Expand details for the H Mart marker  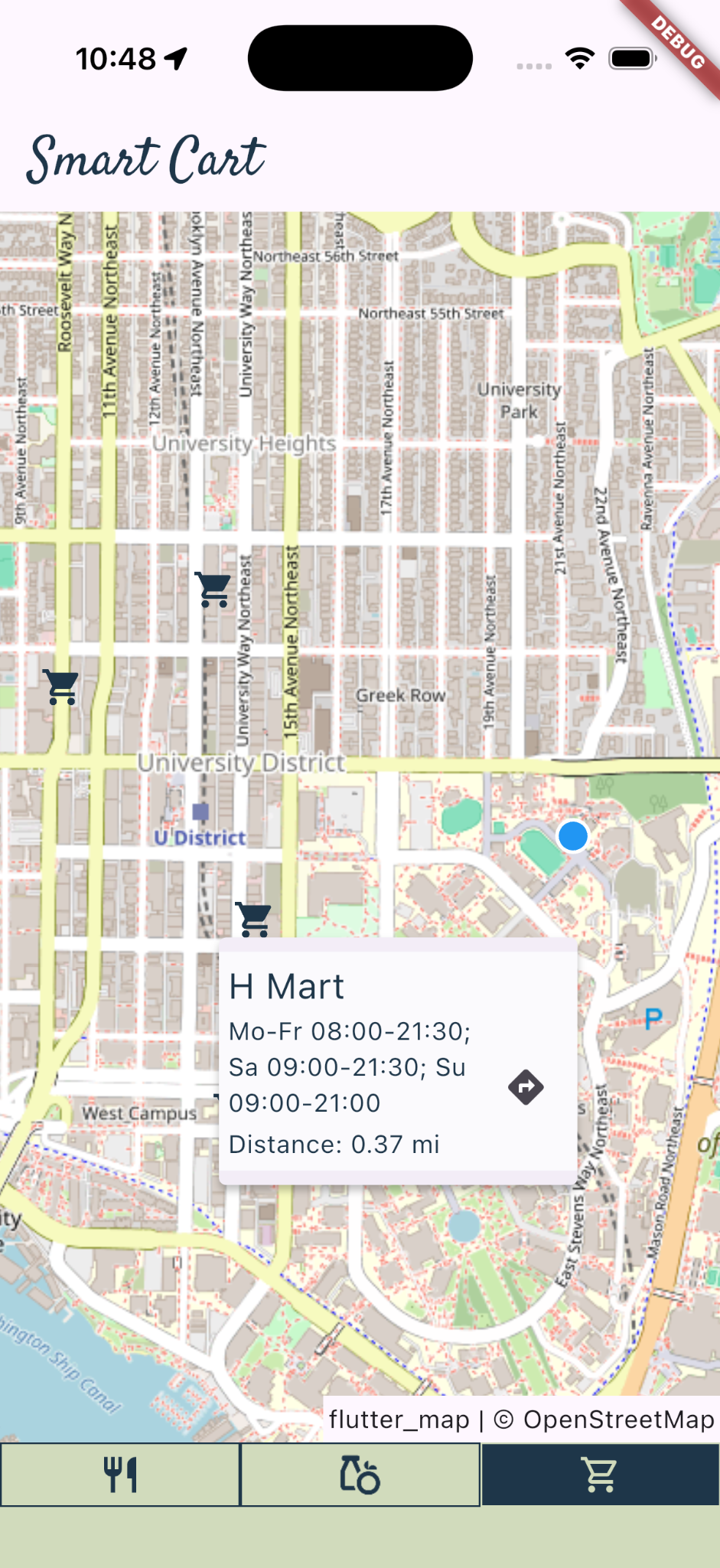tap(253, 919)
